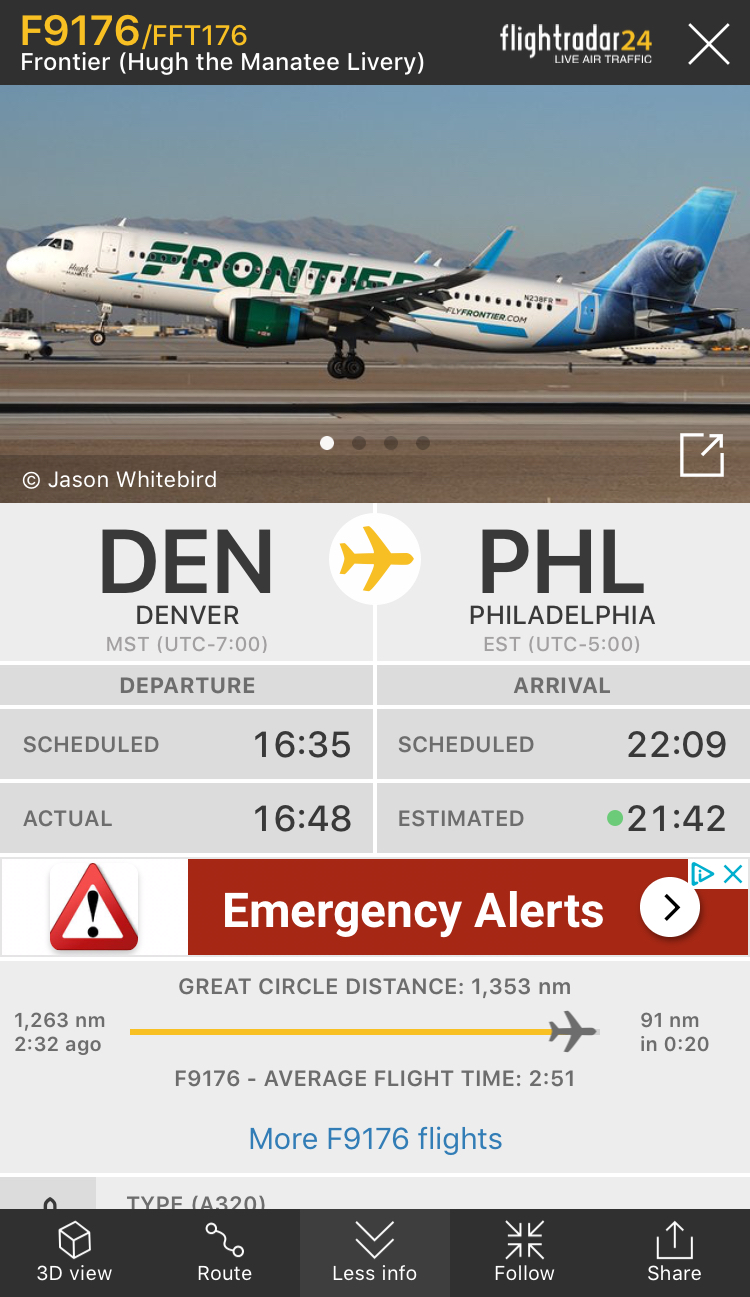Switch to 3D view
This screenshot has width=750, height=1297.
tap(74, 1253)
